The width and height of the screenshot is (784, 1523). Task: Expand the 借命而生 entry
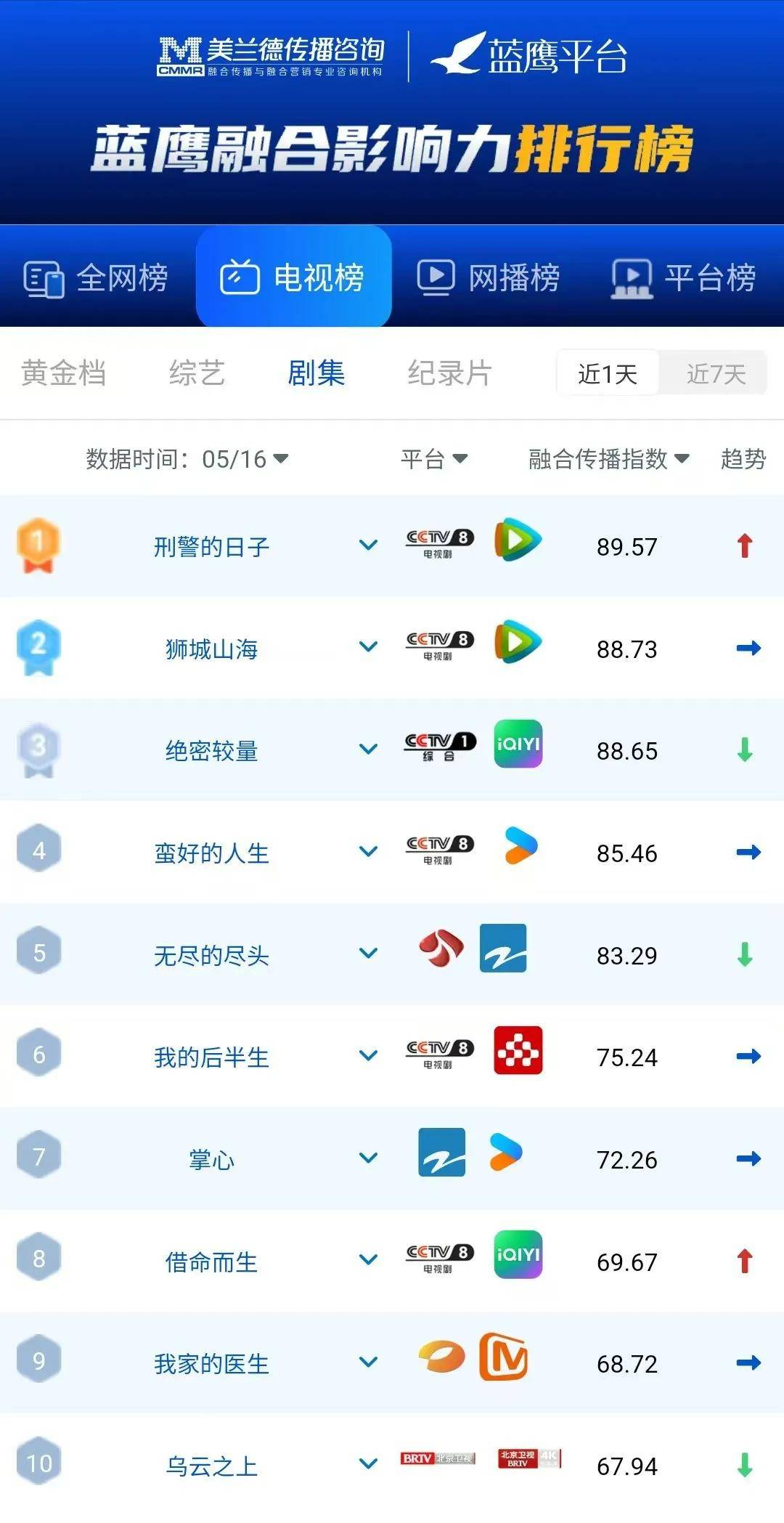[369, 1260]
